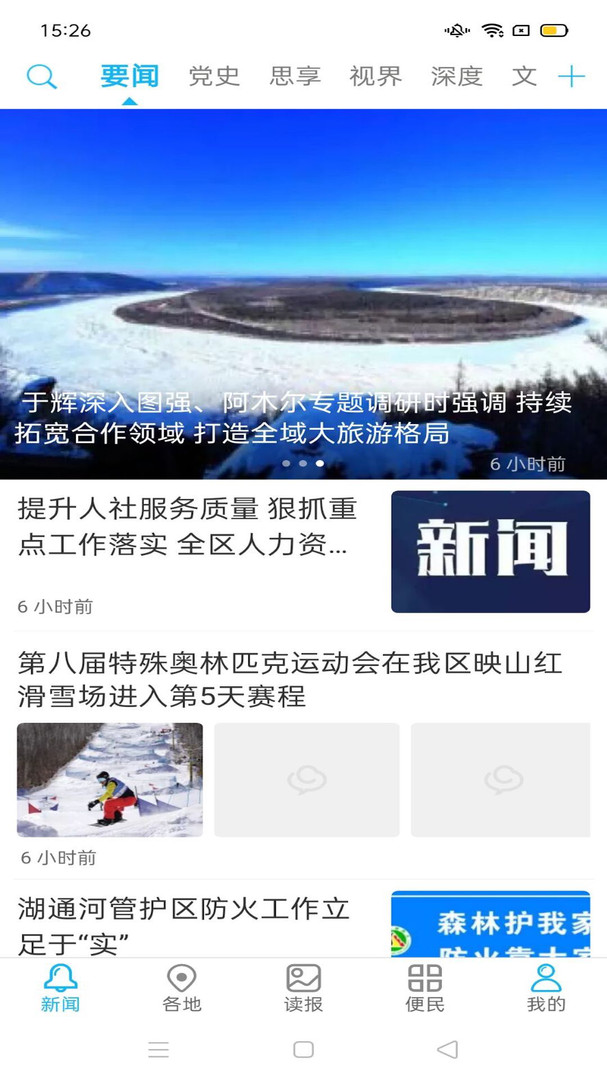Open the search icon
Viewport: 607px width, 1080px height.
coord(41,76)
